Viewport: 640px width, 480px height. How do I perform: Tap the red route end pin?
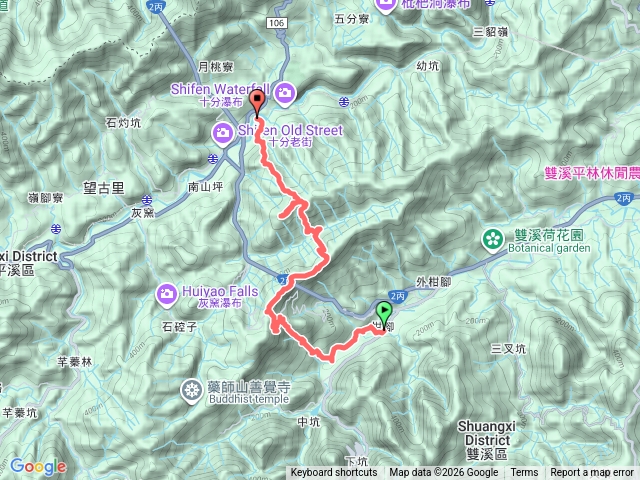tap(257, 102)
